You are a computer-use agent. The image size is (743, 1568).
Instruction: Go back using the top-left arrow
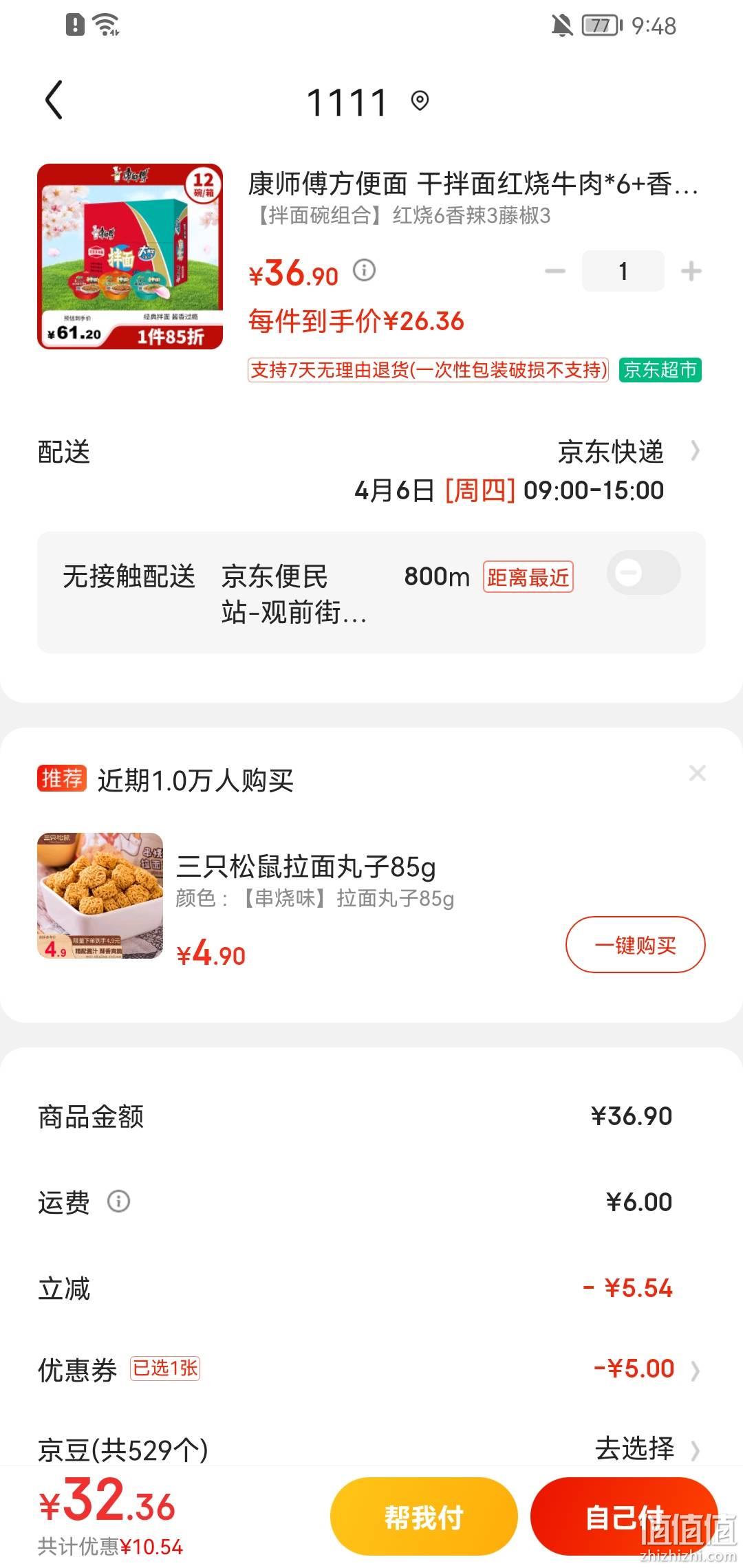[x=54, y=100]
